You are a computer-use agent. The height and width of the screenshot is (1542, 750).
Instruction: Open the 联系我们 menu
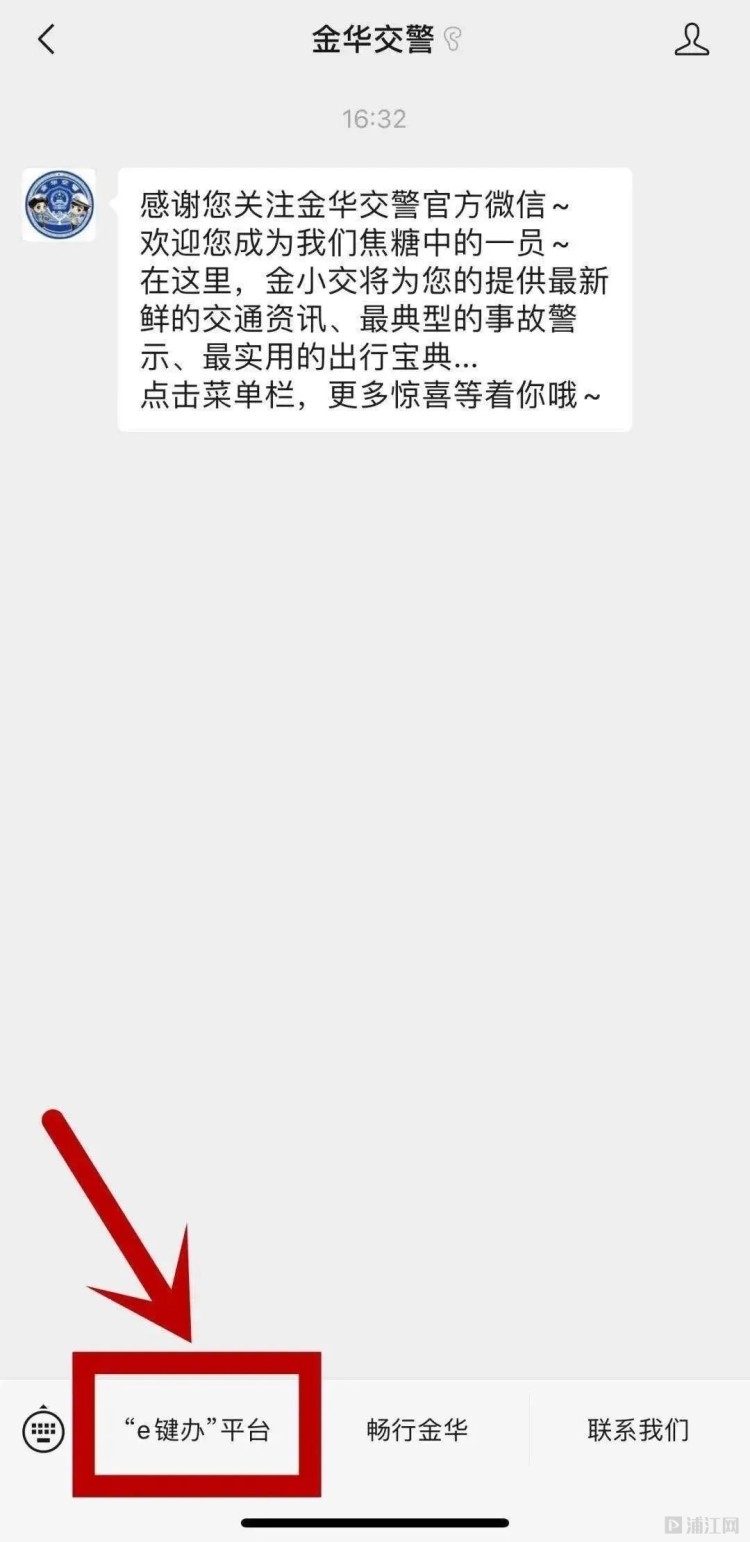tap(638, 1430)
